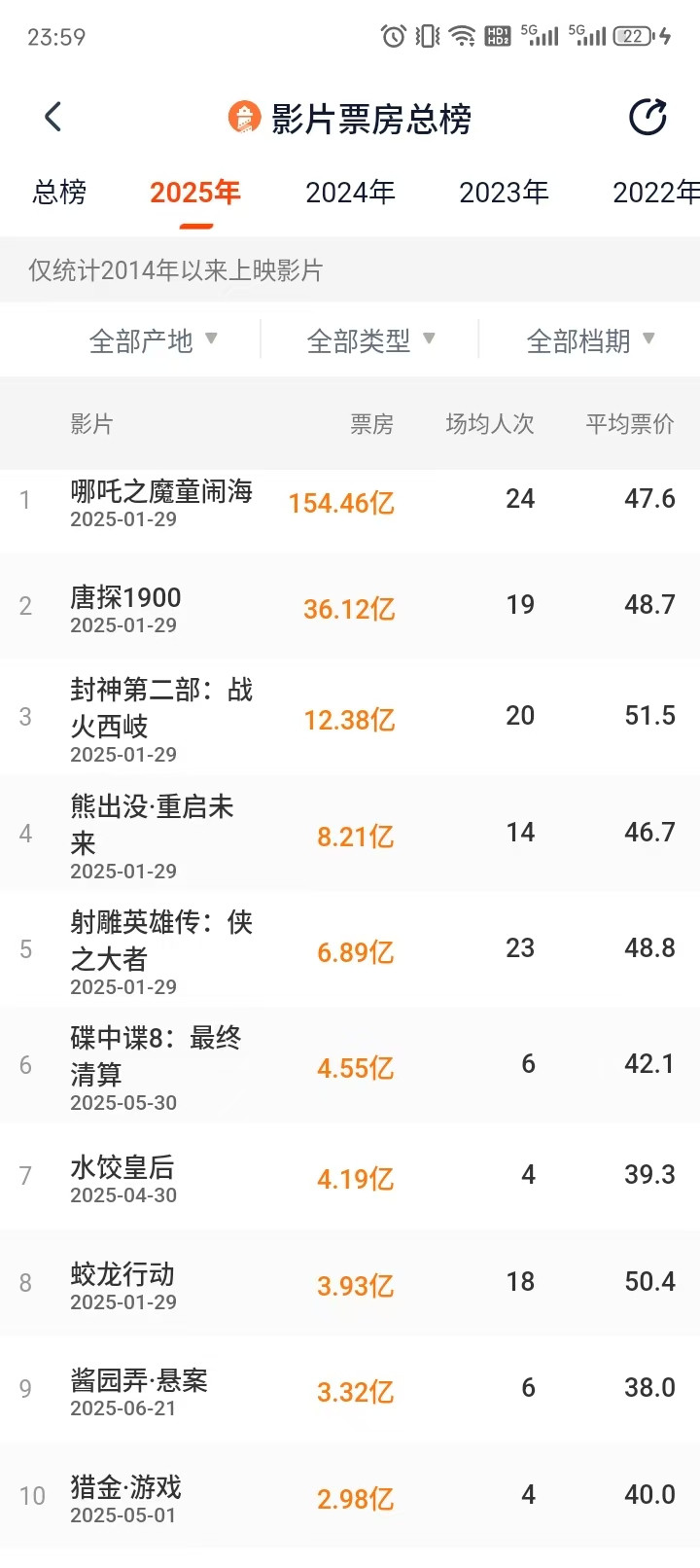Select the 2024年 tab

[x=350, y=192]
